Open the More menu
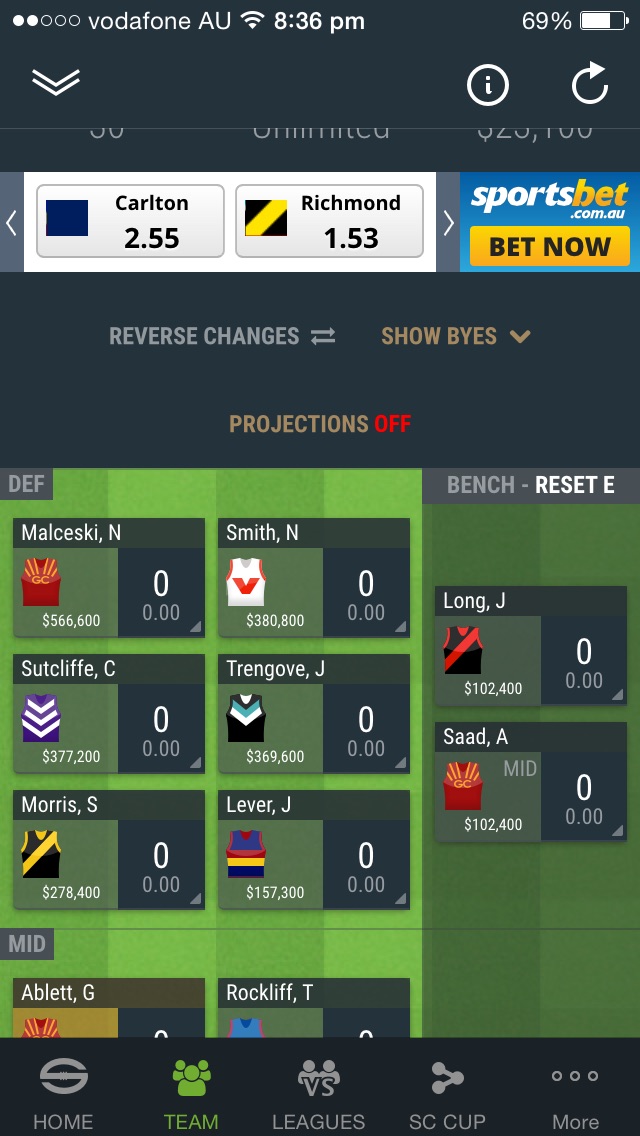This screenshot has height=1136, width=640. [575, 1092]
